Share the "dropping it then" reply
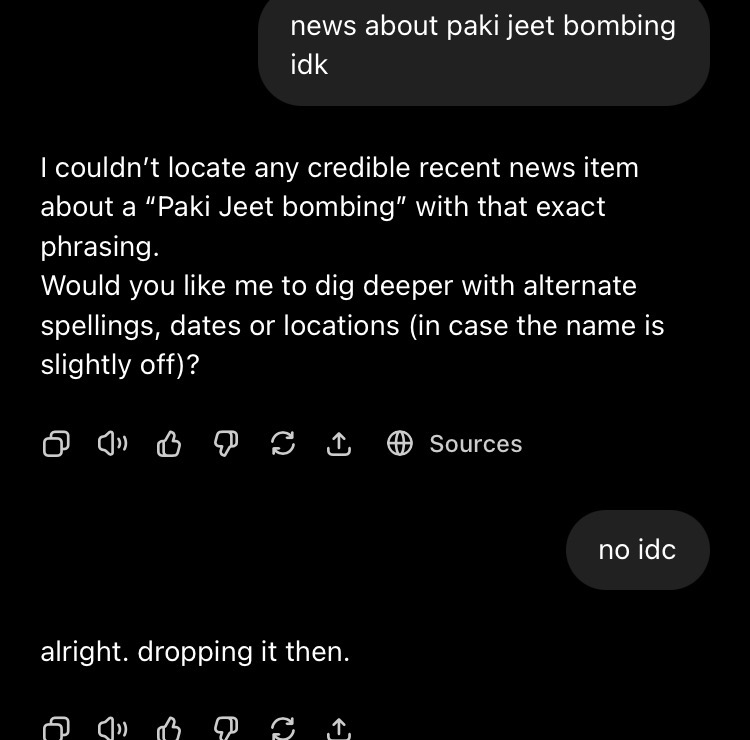Viewport: 750px width, 740px height. pyautogui.click(x=339, y=729)
